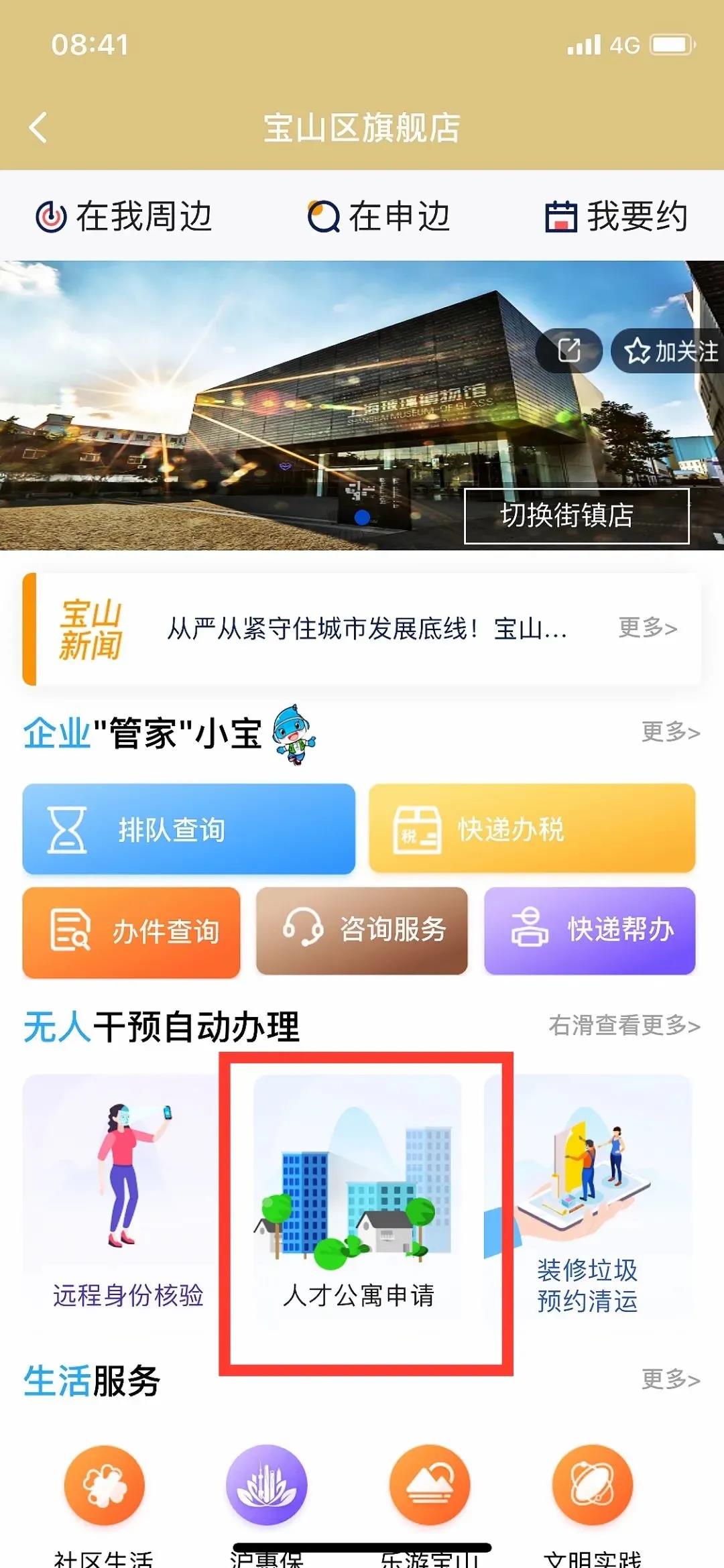Open 咨询服务 consultation
This screenshot has width=724, height=1568.
click(x=361, y=930)
